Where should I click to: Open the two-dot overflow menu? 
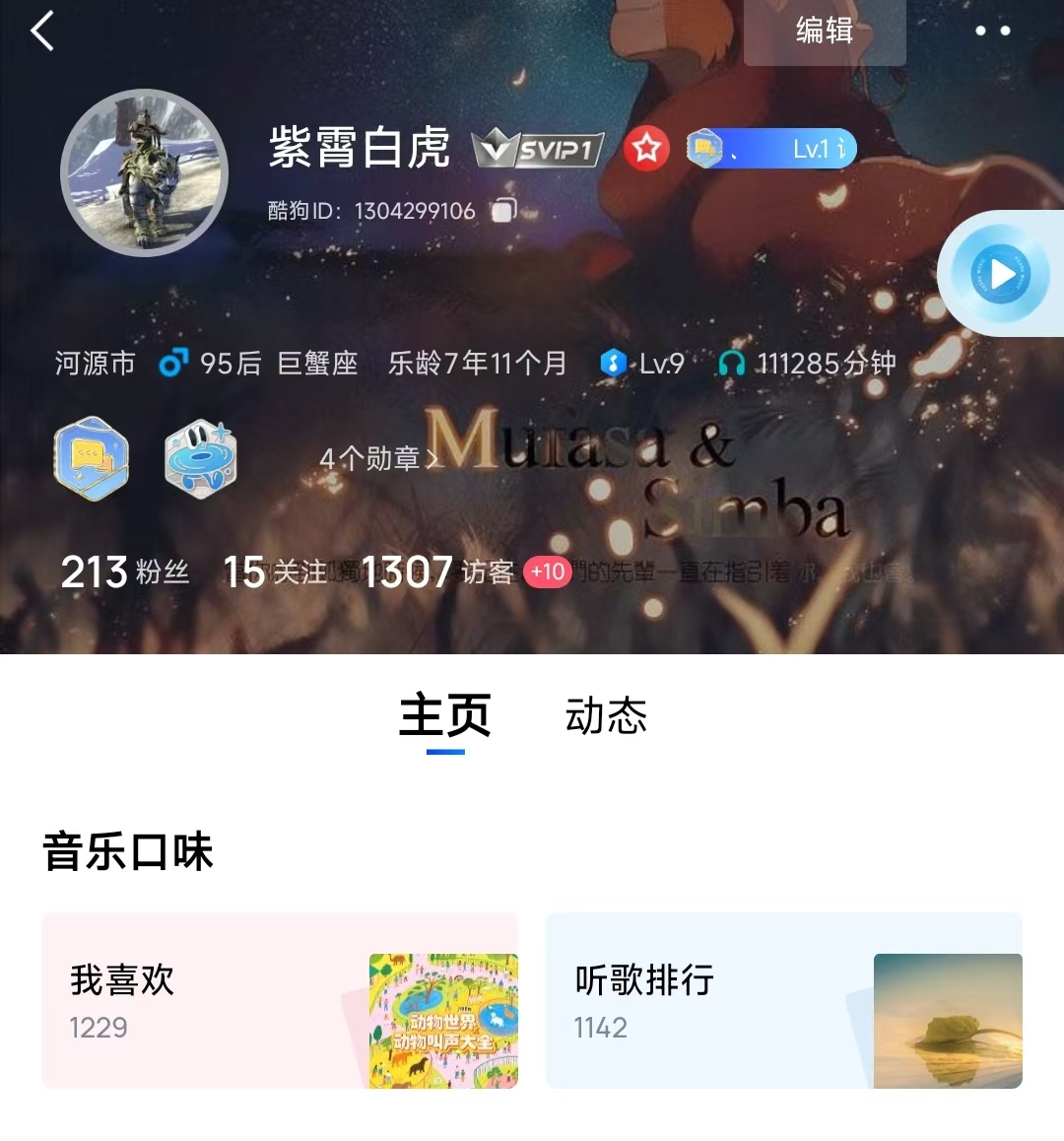coord(992,32)
